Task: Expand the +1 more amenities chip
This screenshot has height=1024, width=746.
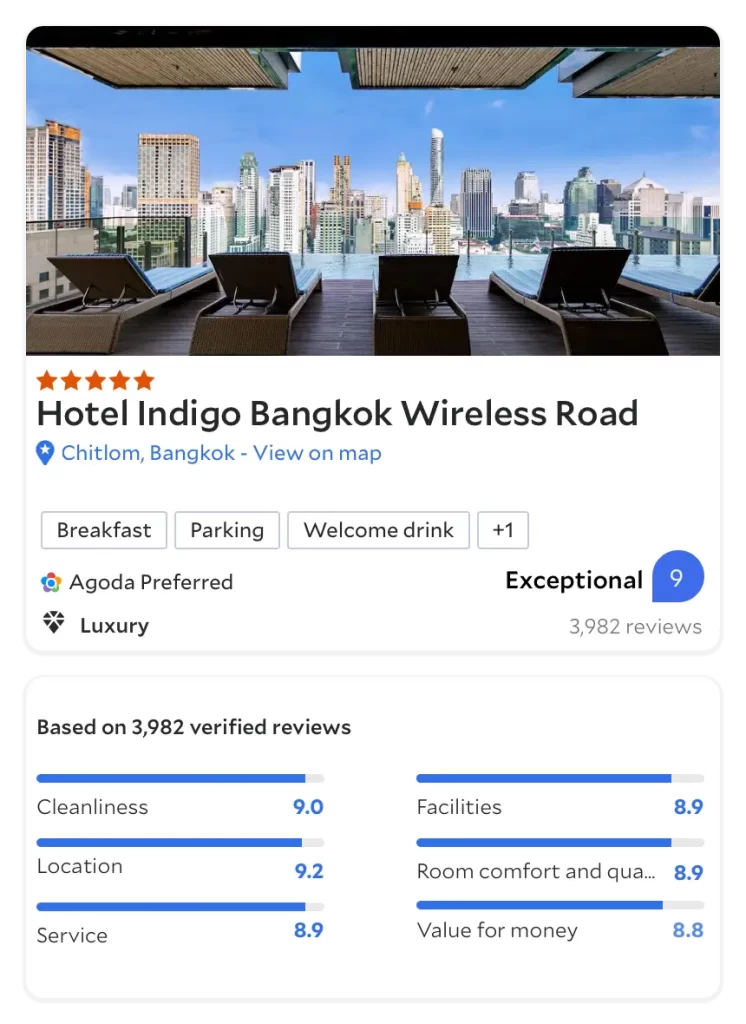Action: tap(503, 530)
